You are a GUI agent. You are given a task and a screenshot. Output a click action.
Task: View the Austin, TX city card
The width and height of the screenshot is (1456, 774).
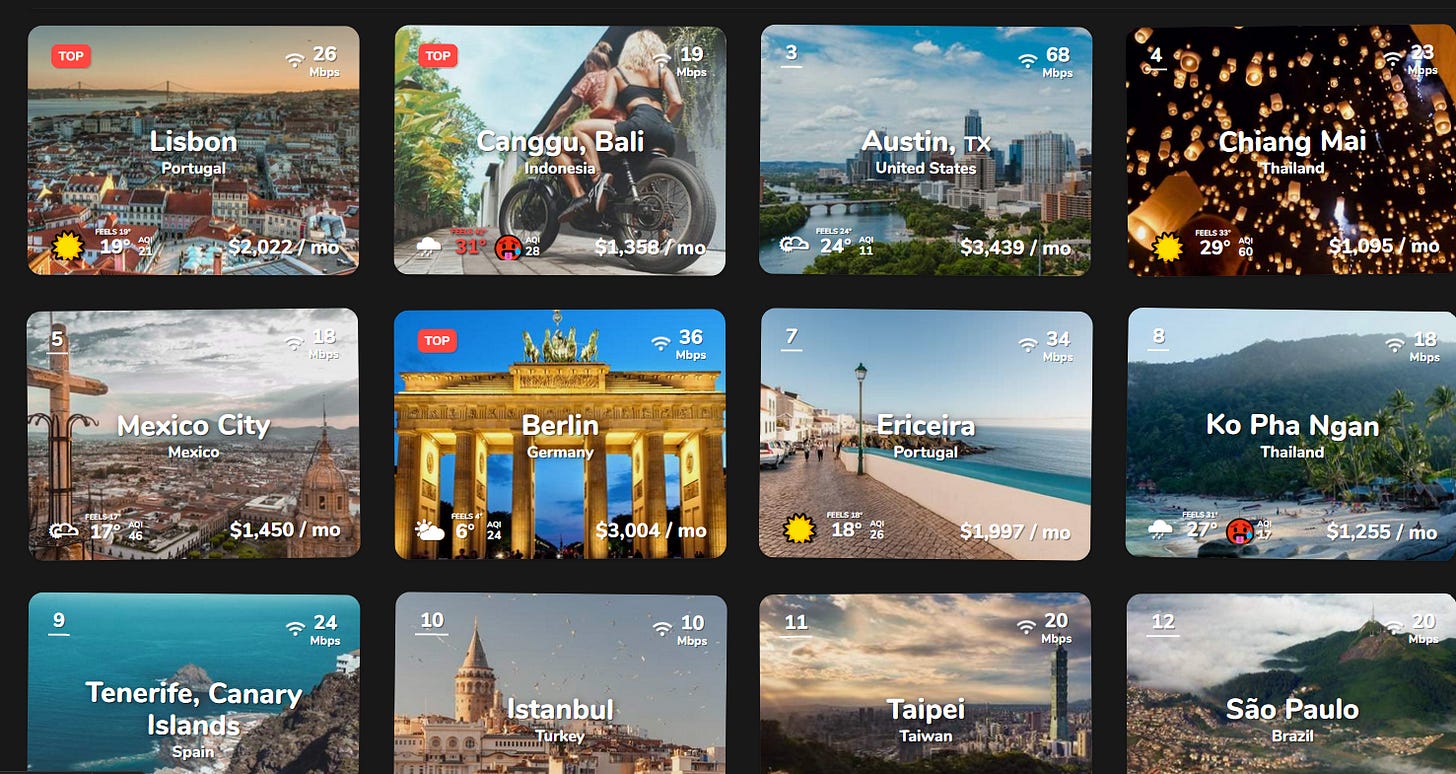[926, 150]
